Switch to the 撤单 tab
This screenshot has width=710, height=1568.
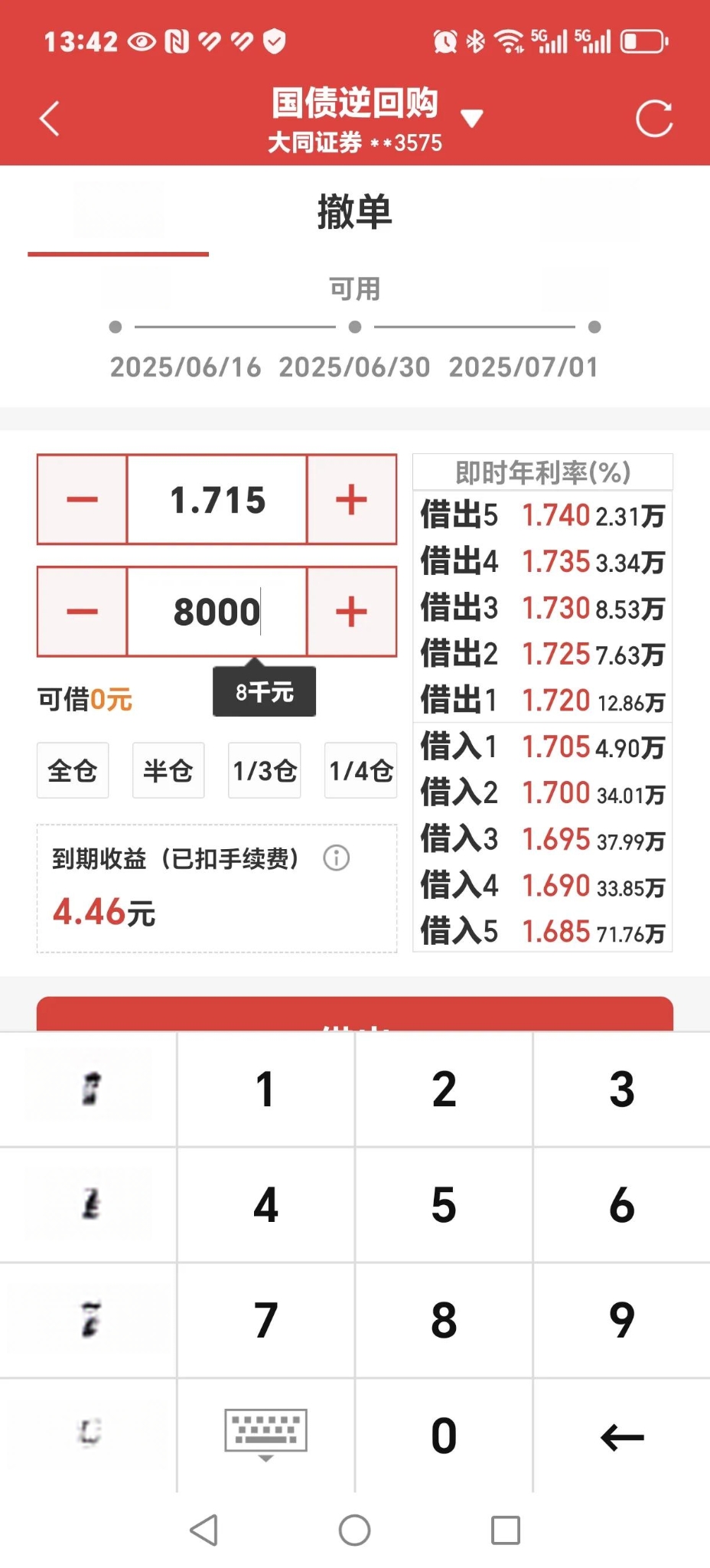pos(354,212)
